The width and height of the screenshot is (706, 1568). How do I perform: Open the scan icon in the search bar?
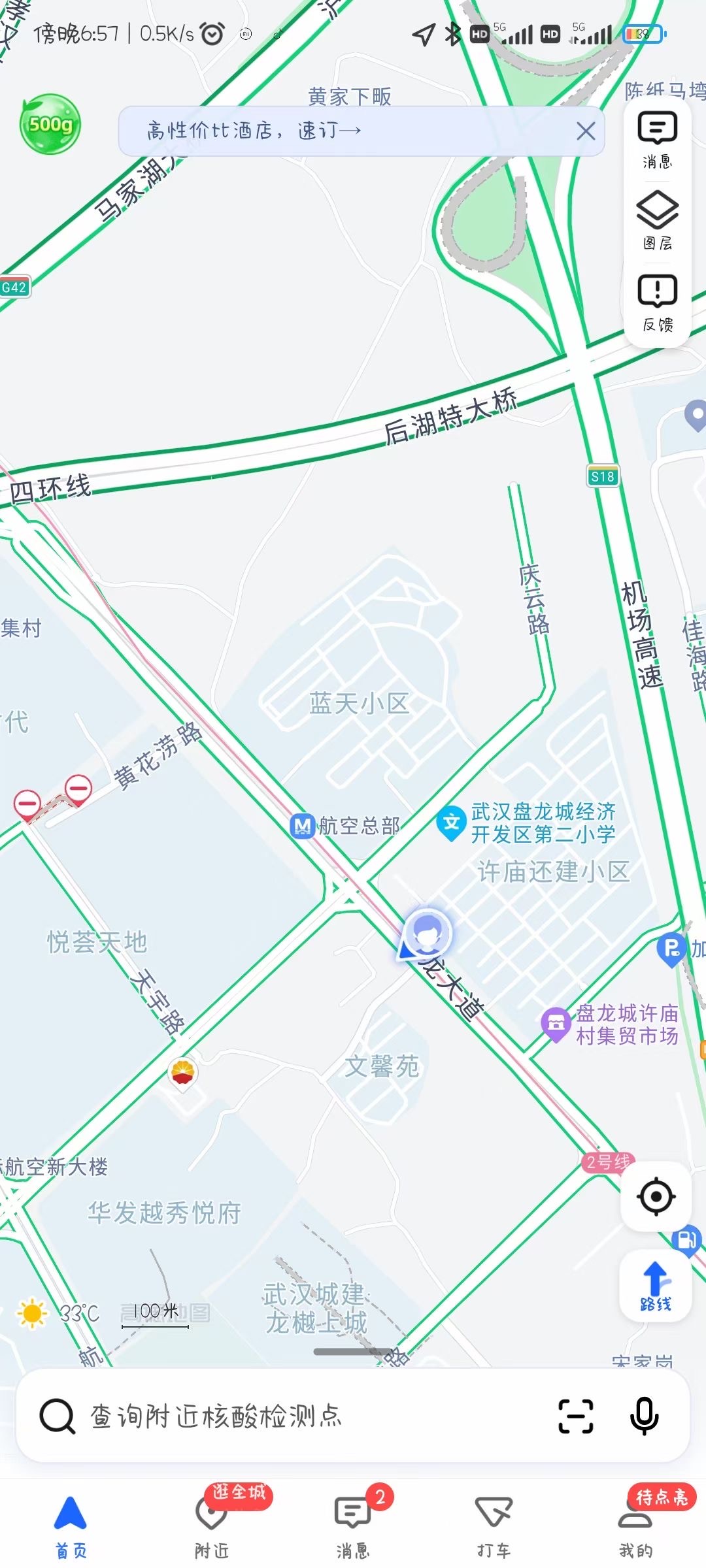click(x=576, y=1416)
